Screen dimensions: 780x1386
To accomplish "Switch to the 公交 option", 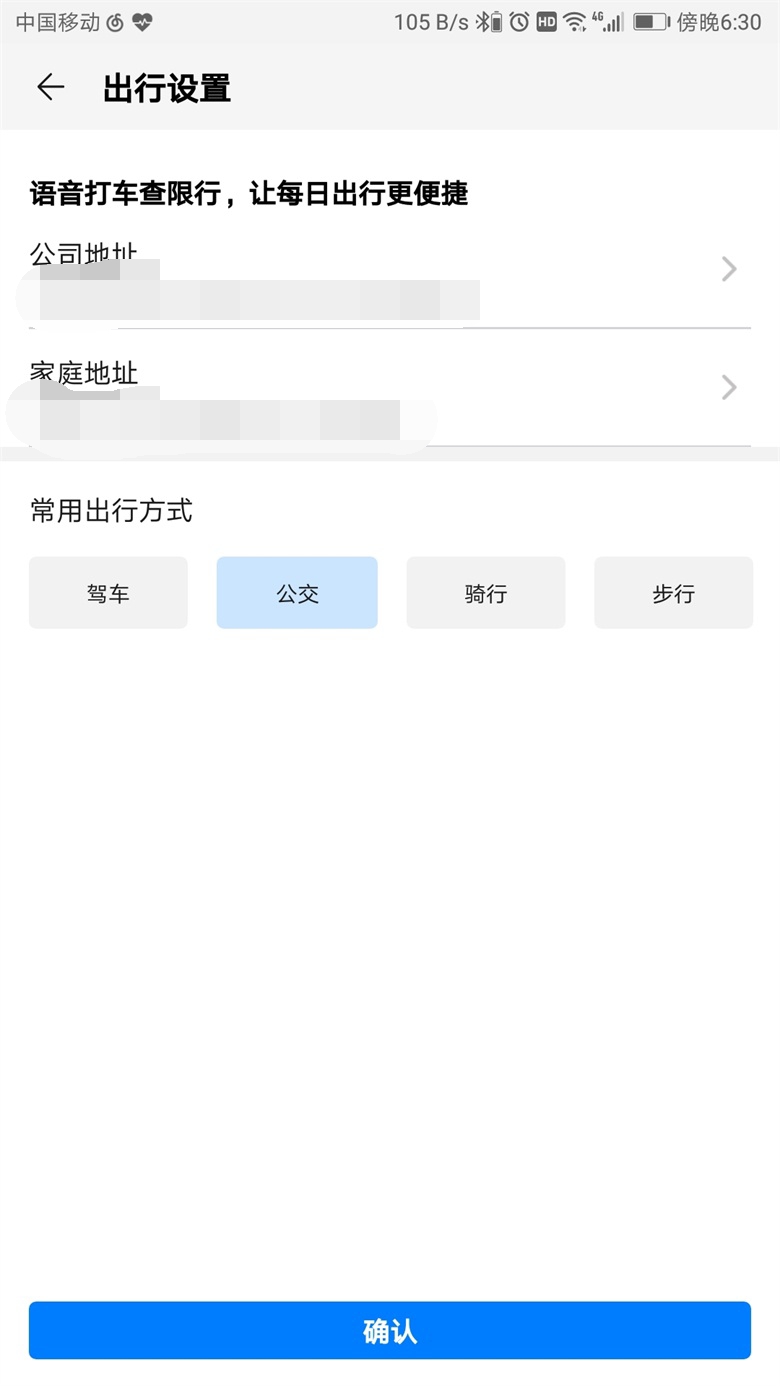I will pos(296,592).
